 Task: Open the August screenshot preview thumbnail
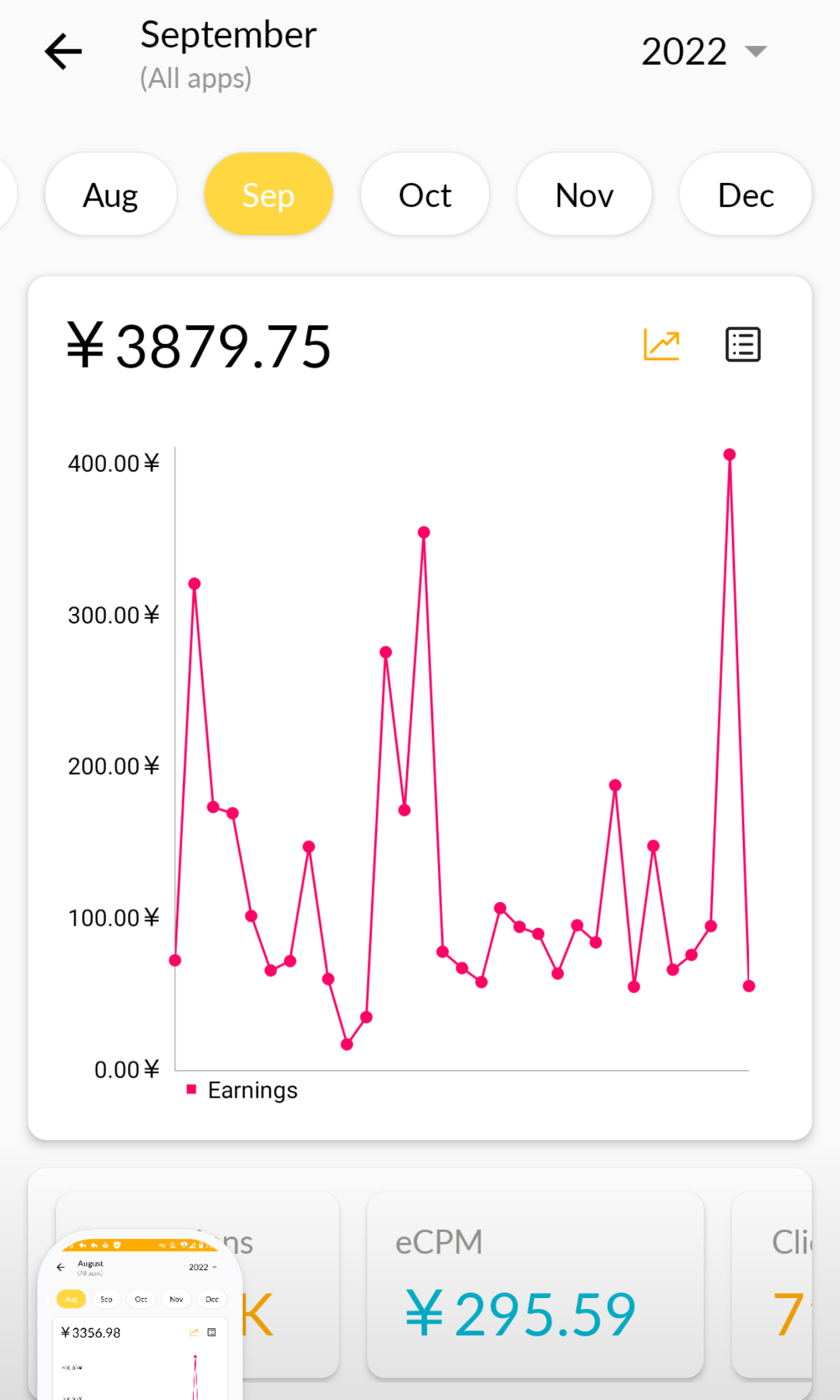pyautogui.click(x=140, y=1316)
